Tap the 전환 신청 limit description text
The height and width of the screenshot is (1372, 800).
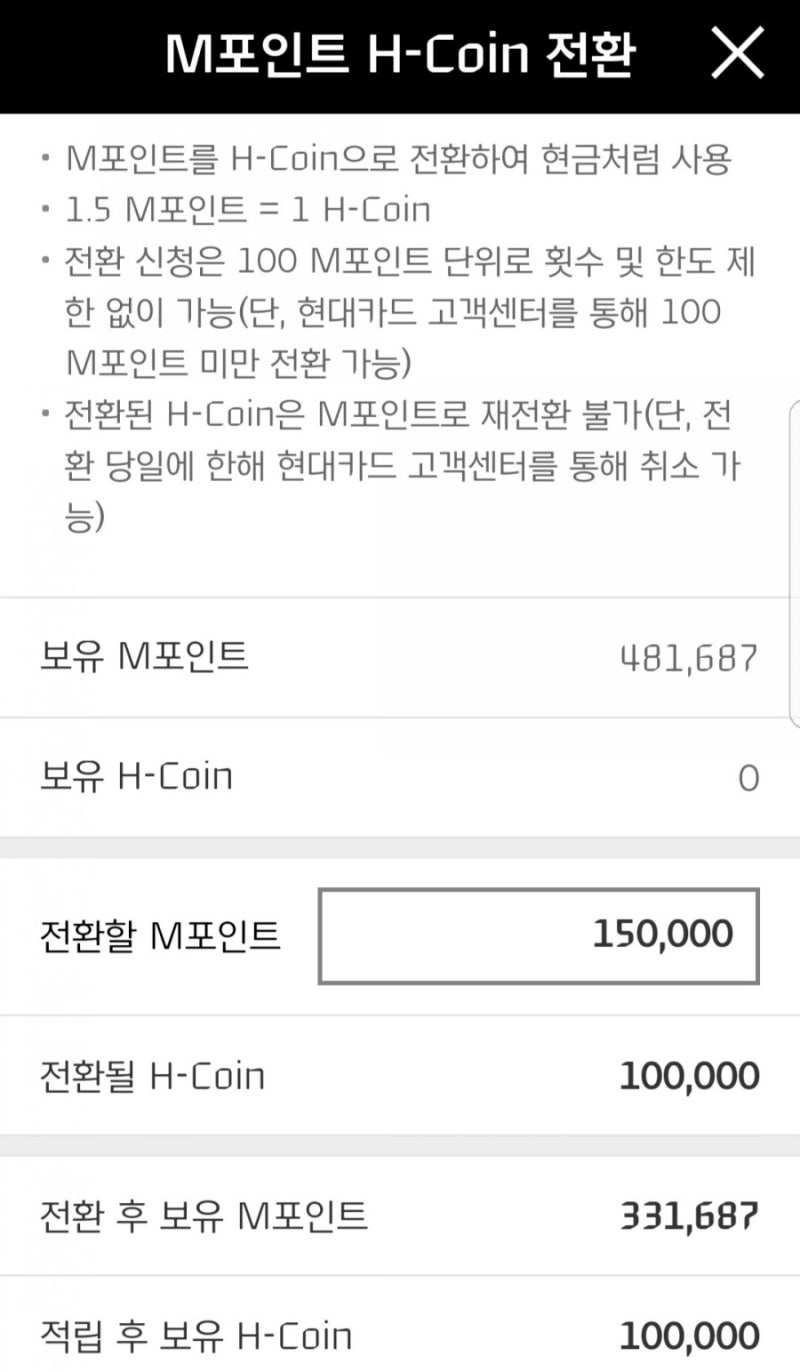pyautogui.click(x=400, y=311)
